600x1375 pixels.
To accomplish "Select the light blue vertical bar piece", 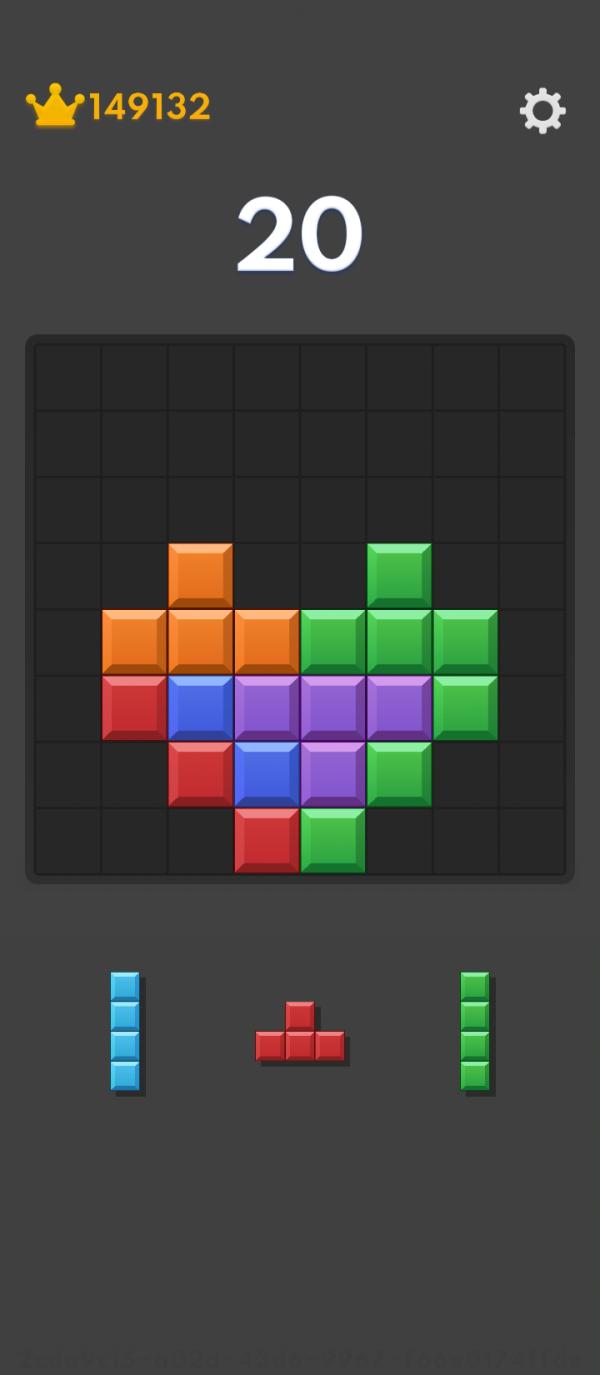I will (x=125, y=1031).
